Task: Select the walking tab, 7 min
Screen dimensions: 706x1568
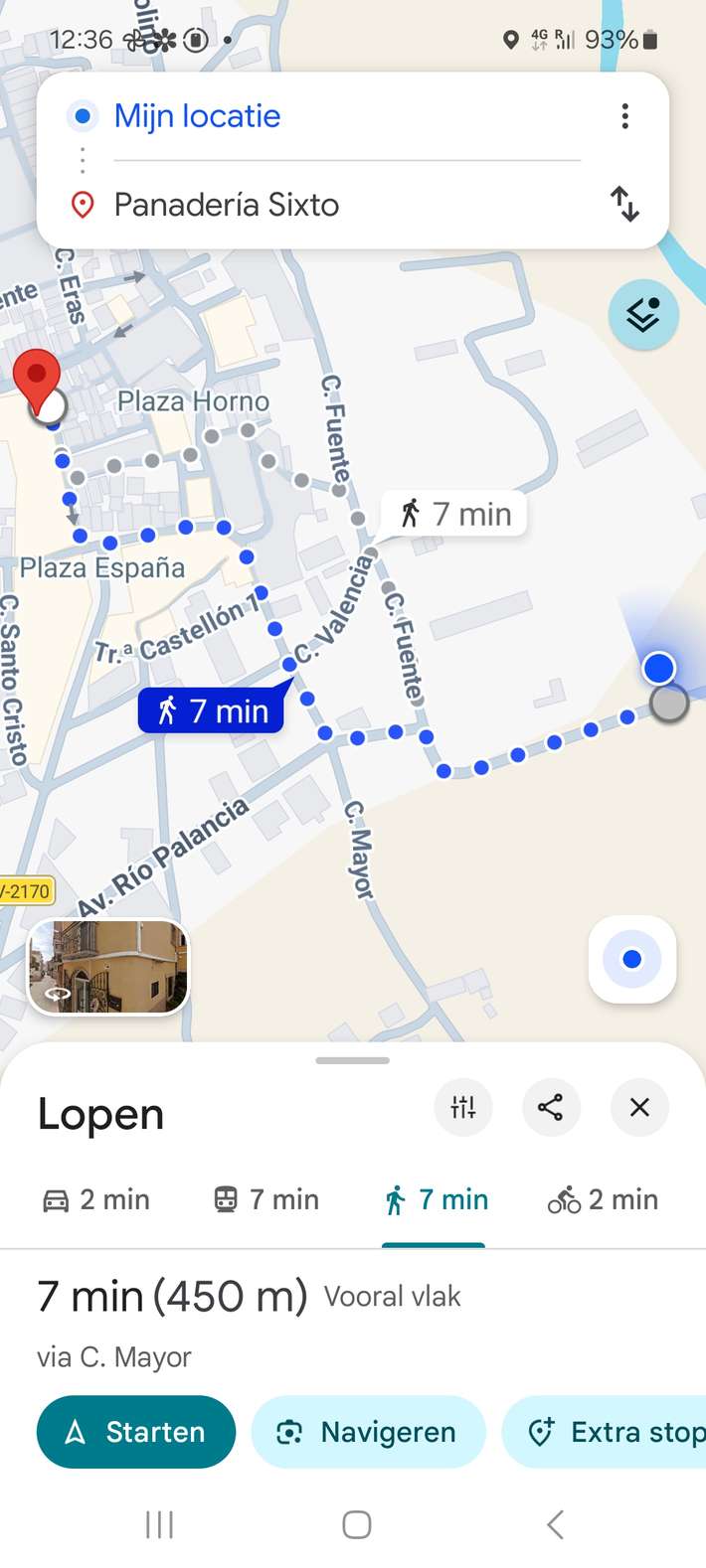Action: pyautogui.click(x=436, y=1200)
